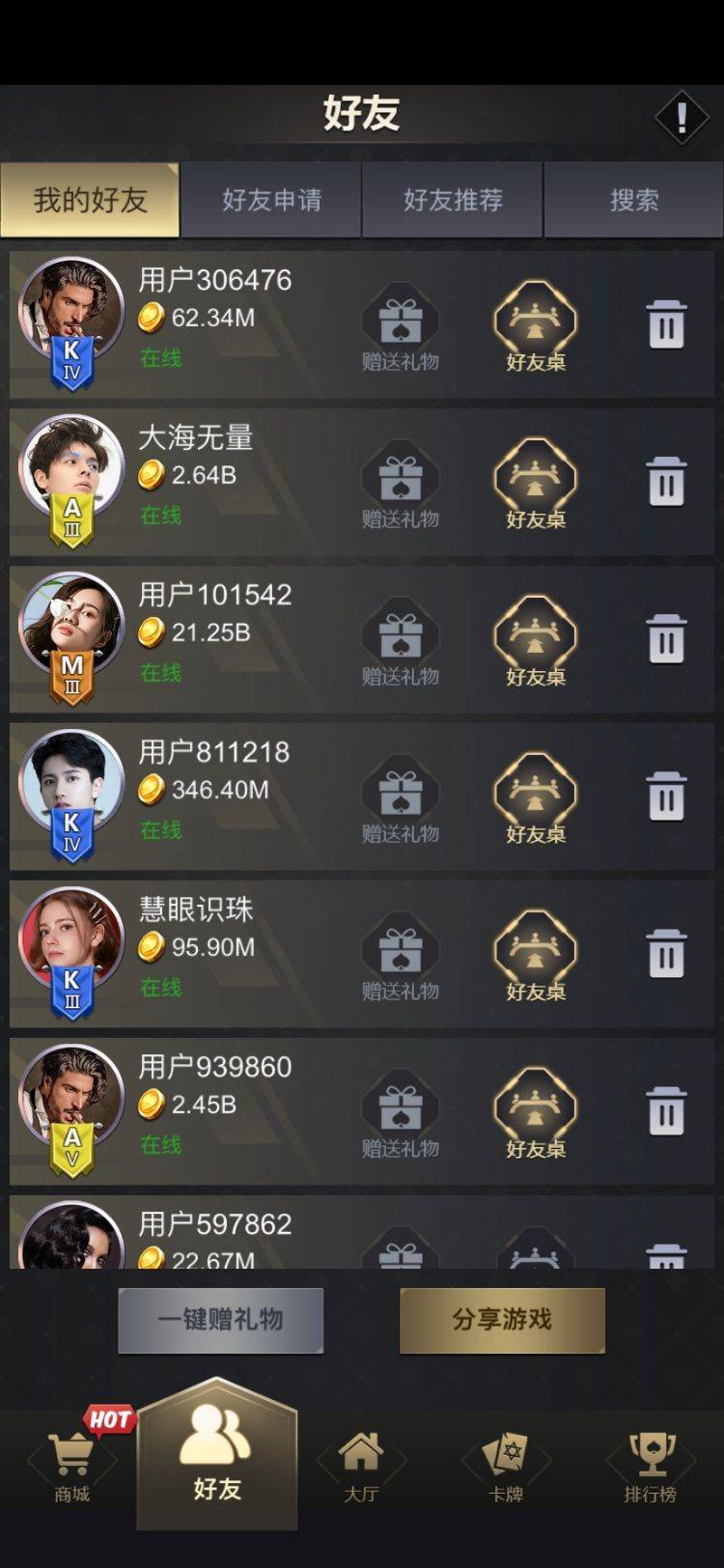This screenshot has height=1568, width=724.
Task: Send a gift to 用户306476
Action: click(x=401, y=324)
